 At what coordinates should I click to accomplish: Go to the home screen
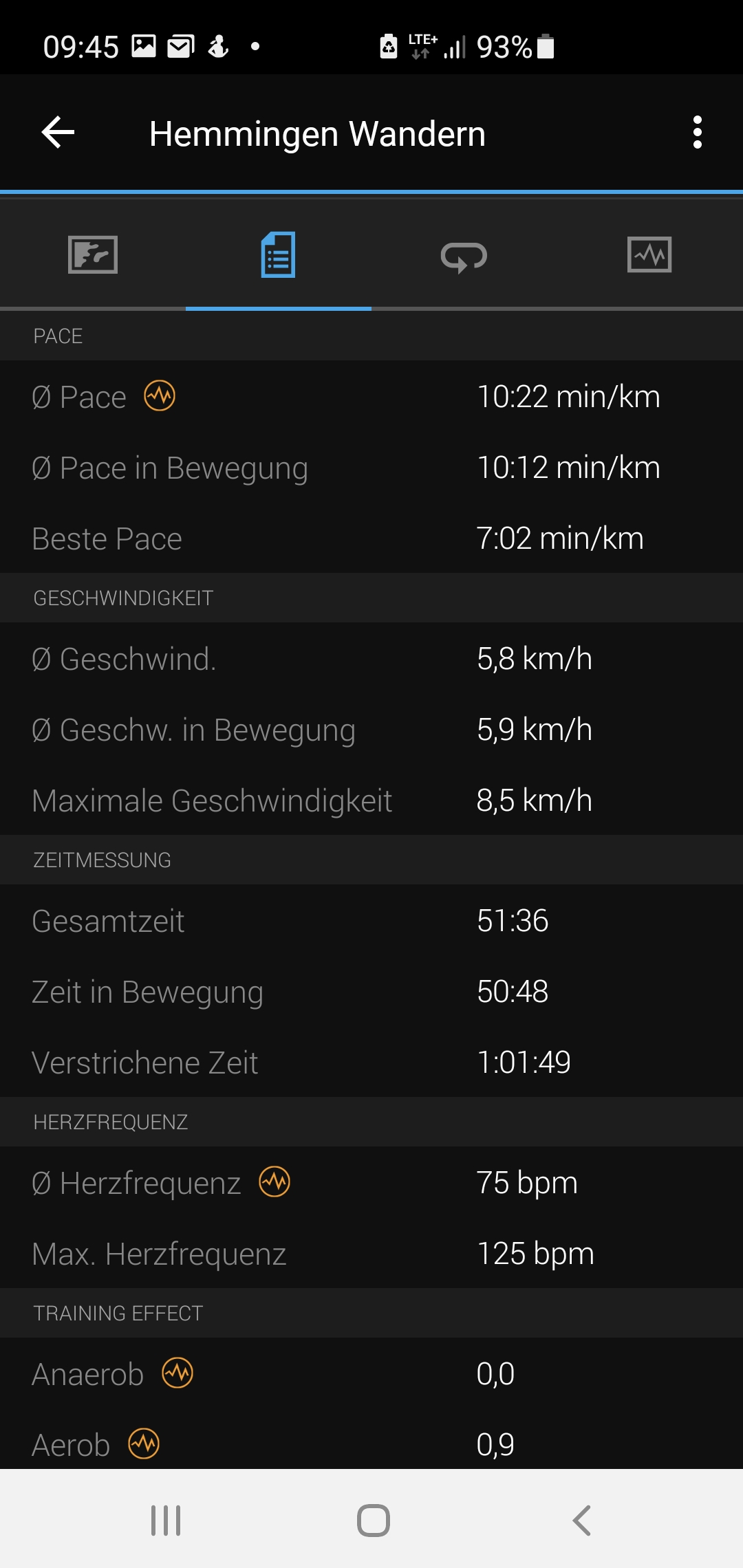click(374, 1520)
